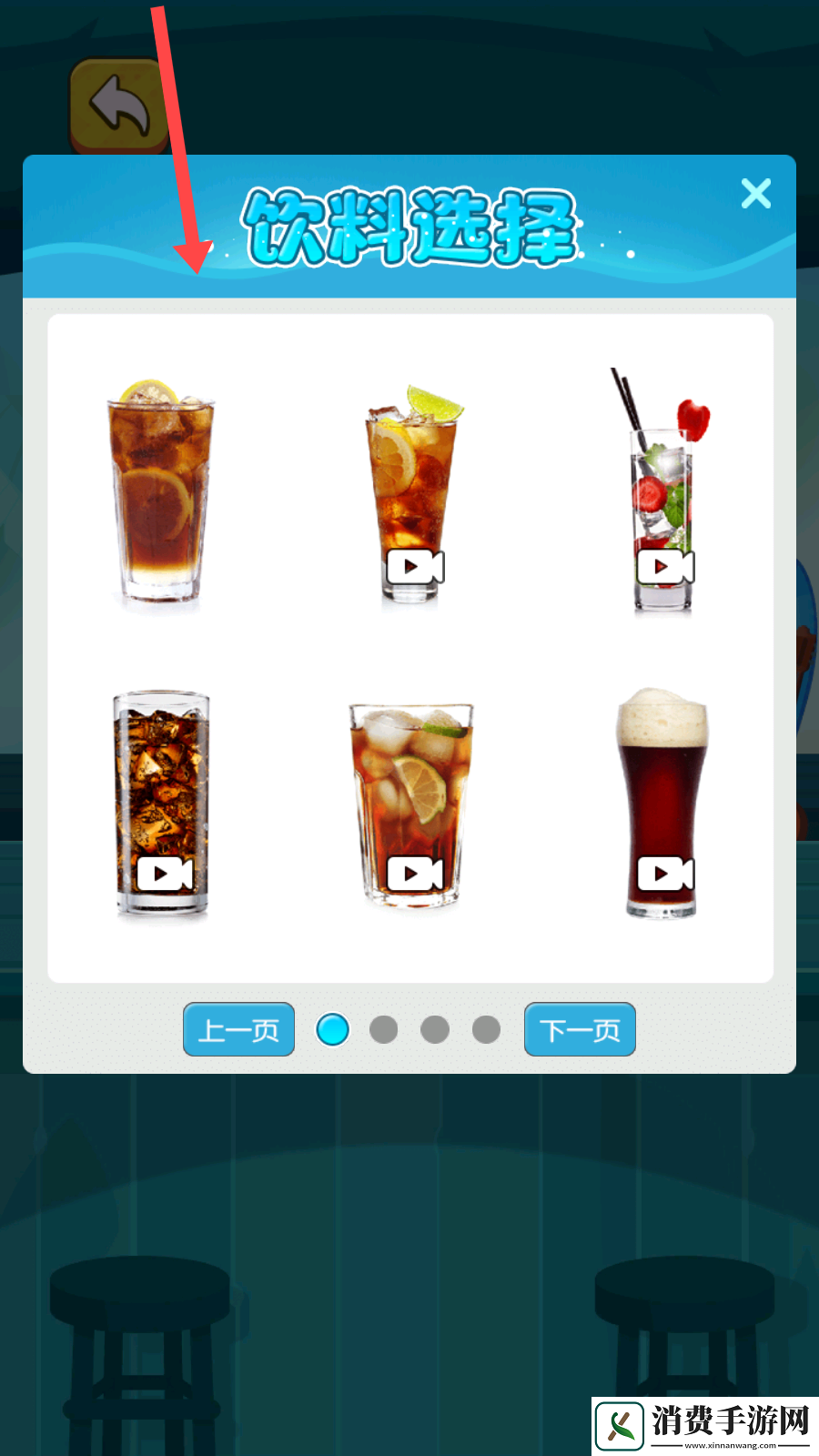This screenshot has height=1456, width=819.
Task: Jump to the third page dot
Action: coord(435,1029)
